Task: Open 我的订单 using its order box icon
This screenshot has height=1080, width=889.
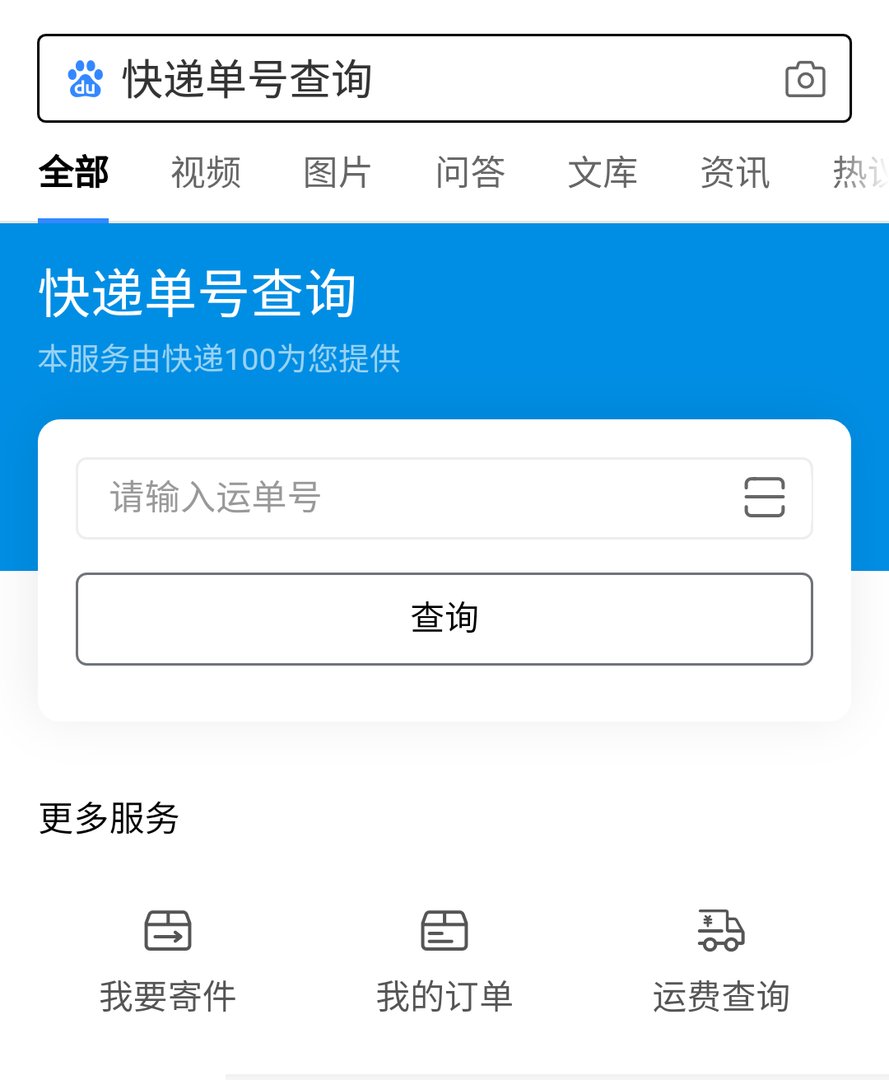Action: point(444,930)
